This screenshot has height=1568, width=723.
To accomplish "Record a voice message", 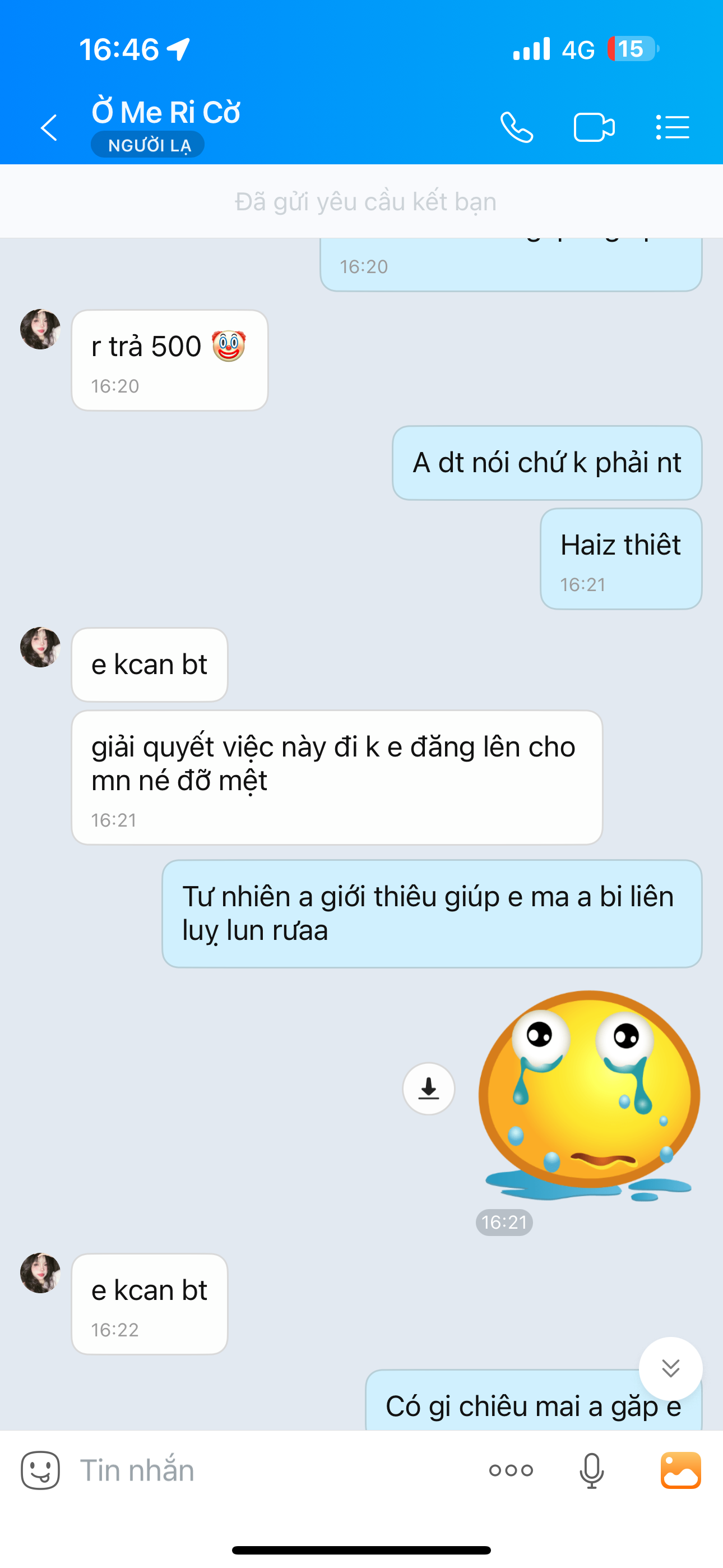I will 591,1470.
